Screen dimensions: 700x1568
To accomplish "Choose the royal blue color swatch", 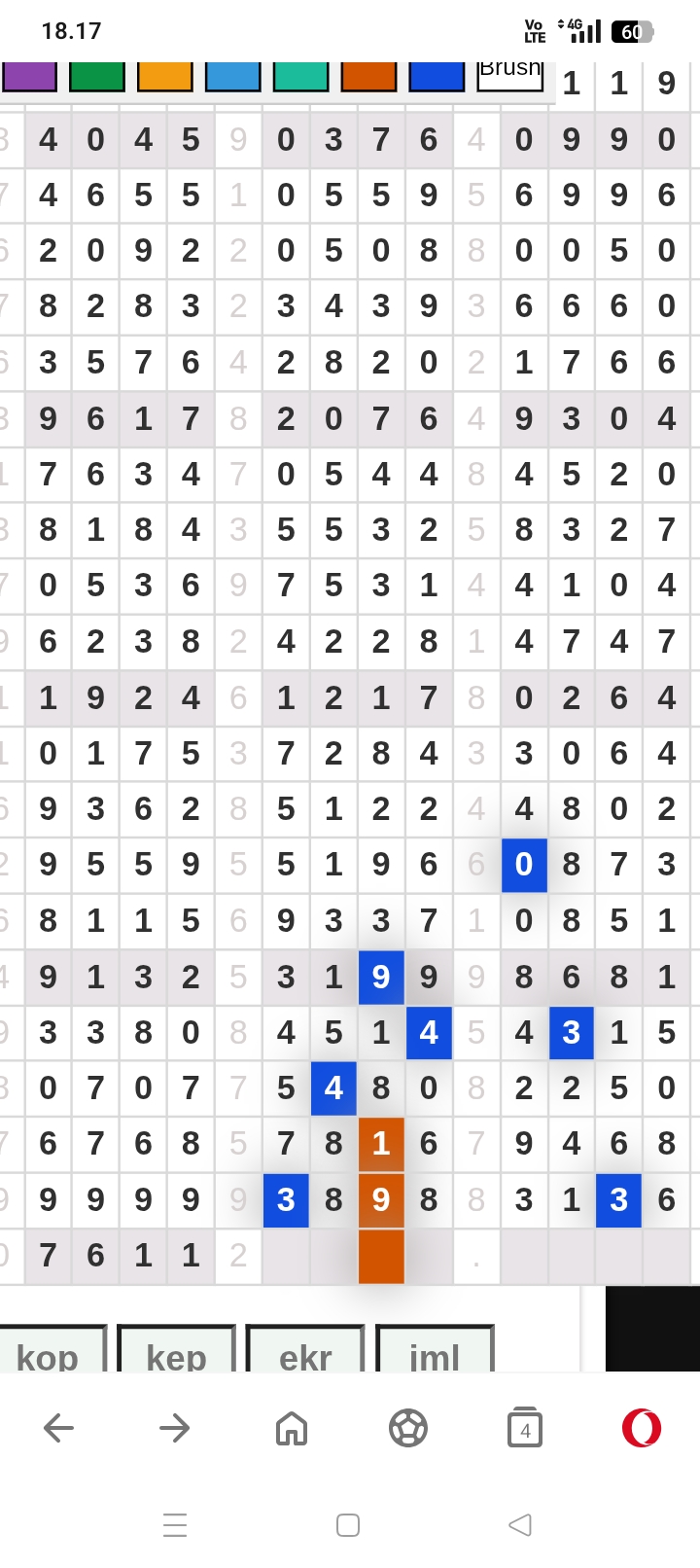I will 437,76.
